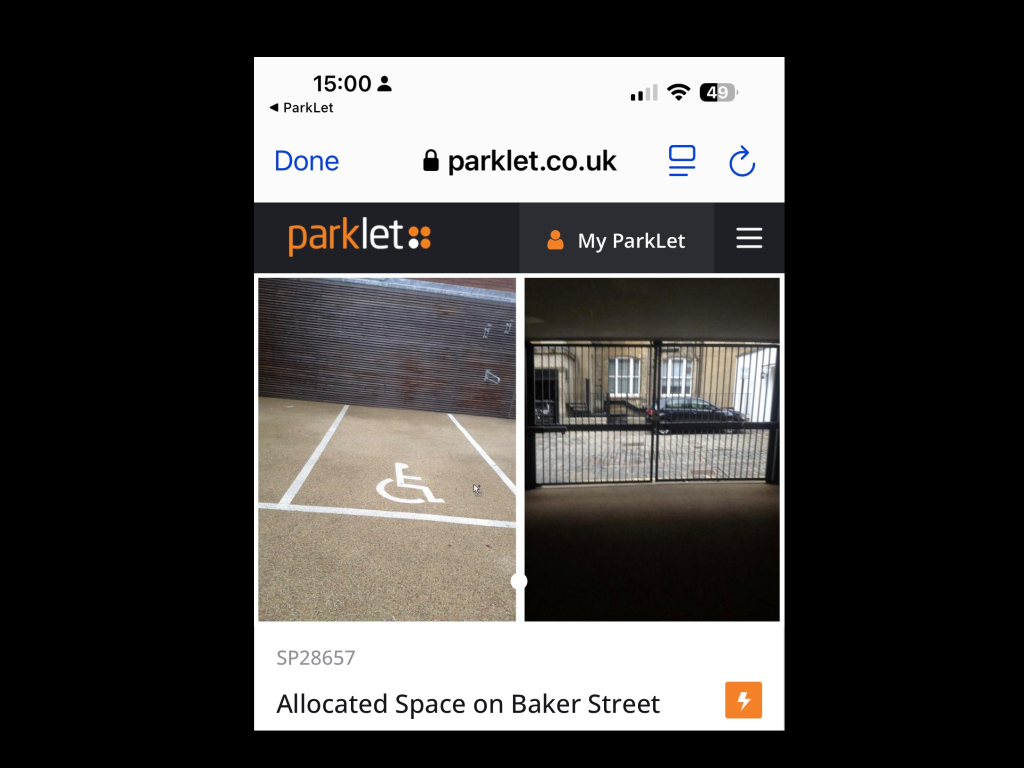The width and height of the screenshot is (1024, 768).
Task: View the disabled parking bay photo
Action: point(387,449)
